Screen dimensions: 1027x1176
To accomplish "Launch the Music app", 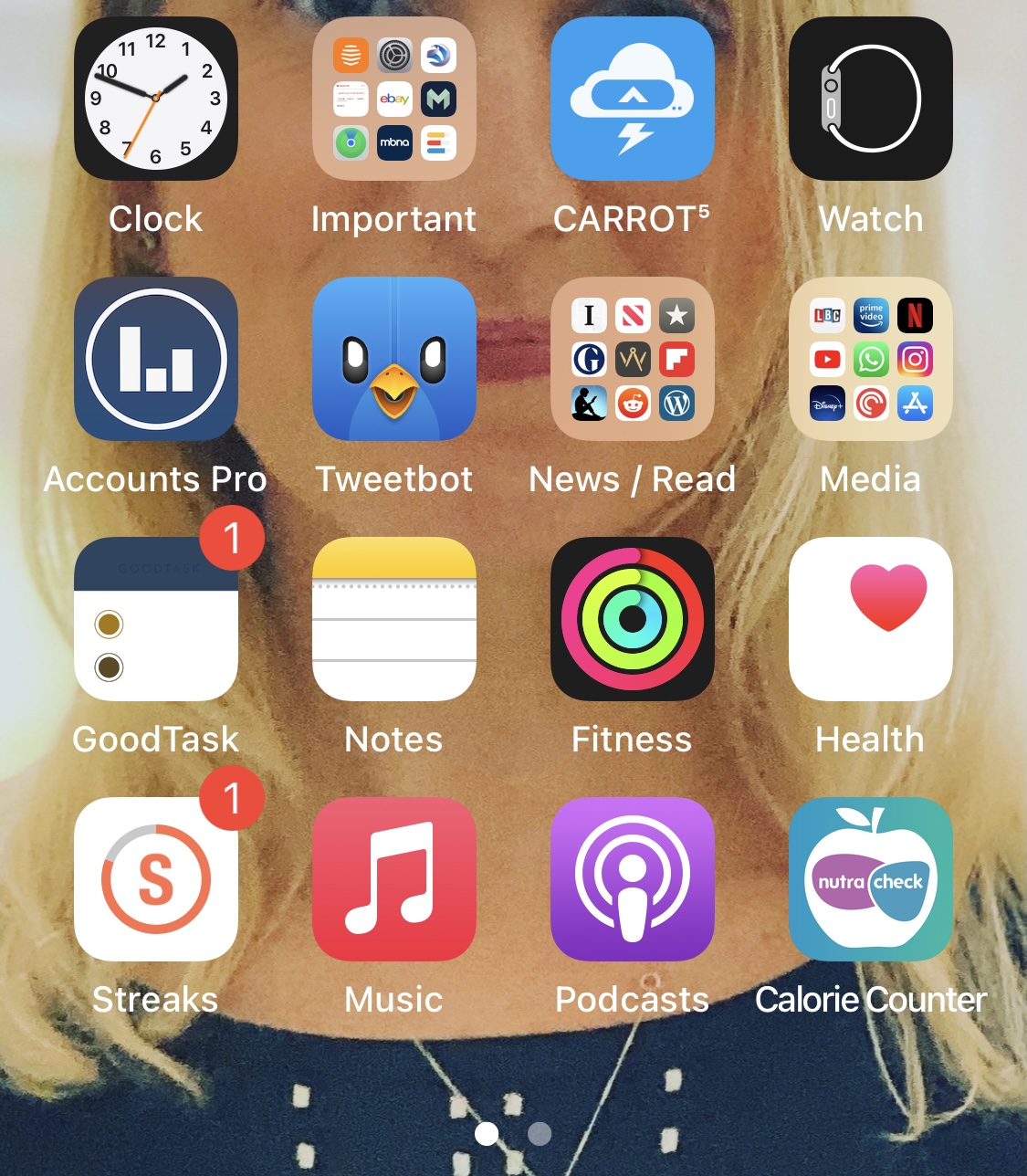I will click(394, 879).
